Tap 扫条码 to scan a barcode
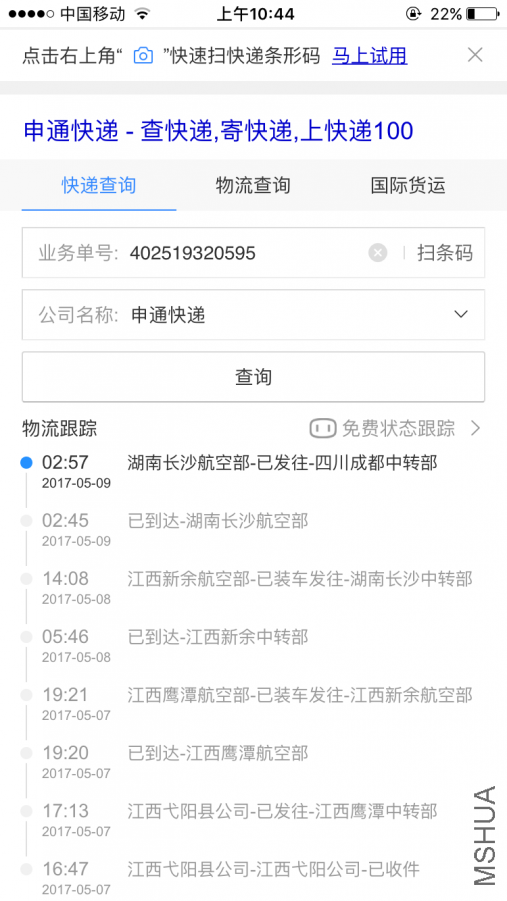Image resolution: width=507 pixels, height=901 pixels. tap(445, 253)
